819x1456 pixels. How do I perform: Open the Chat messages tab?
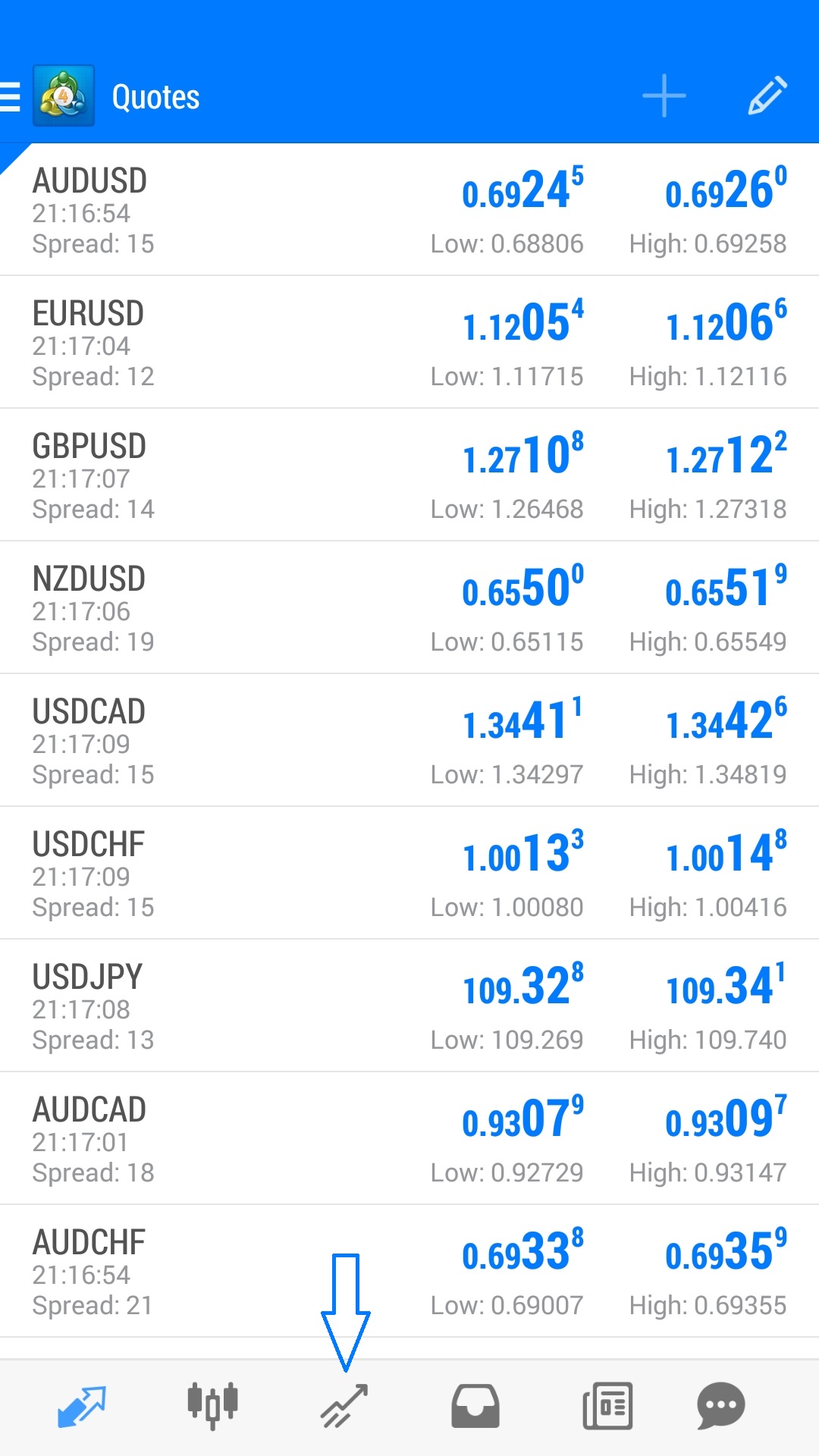720,1407
